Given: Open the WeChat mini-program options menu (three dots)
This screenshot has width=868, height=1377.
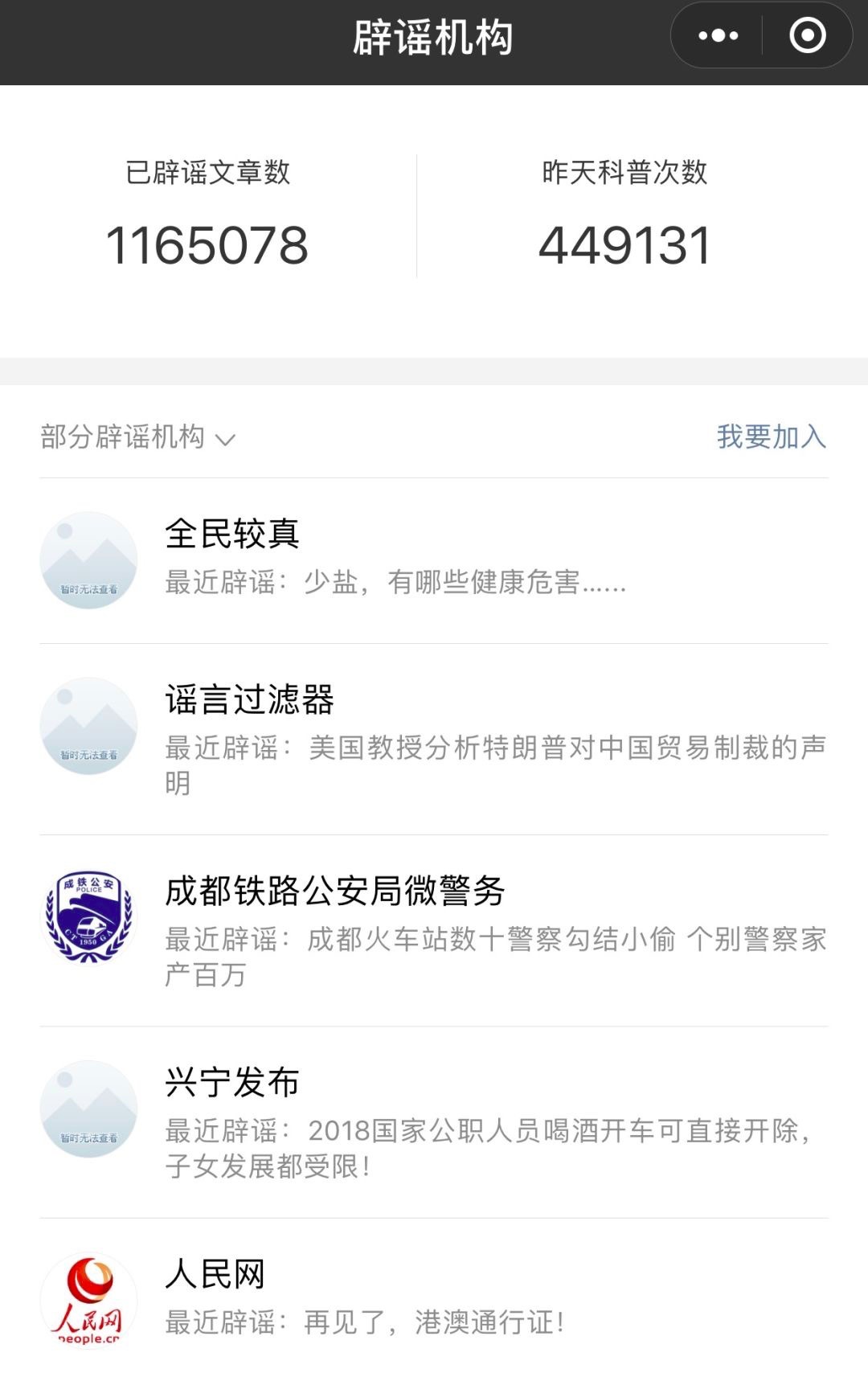Looking at the screenshot, I should click(x=714, y=35).
